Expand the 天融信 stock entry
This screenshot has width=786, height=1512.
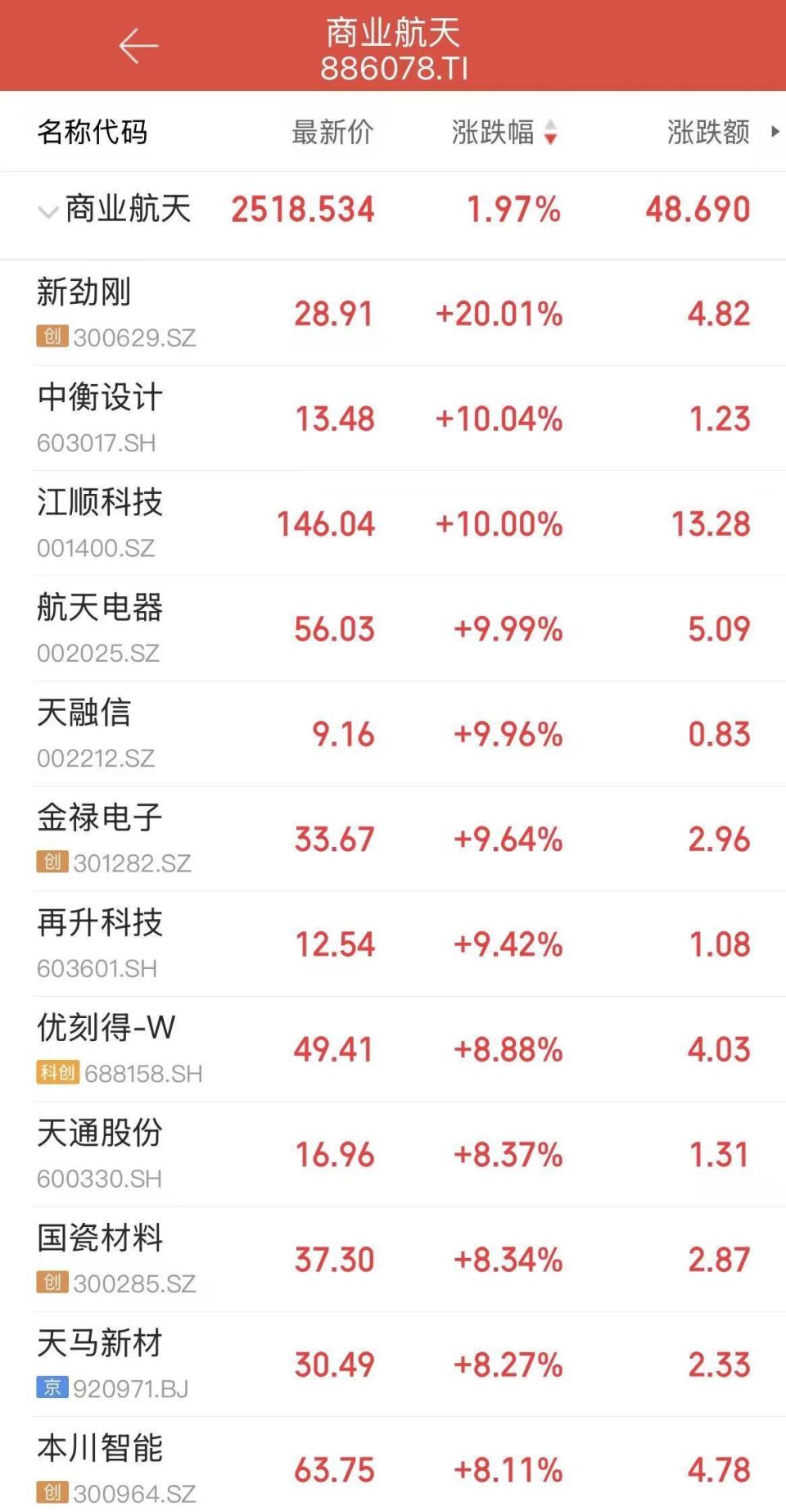[x=85, y=713]
